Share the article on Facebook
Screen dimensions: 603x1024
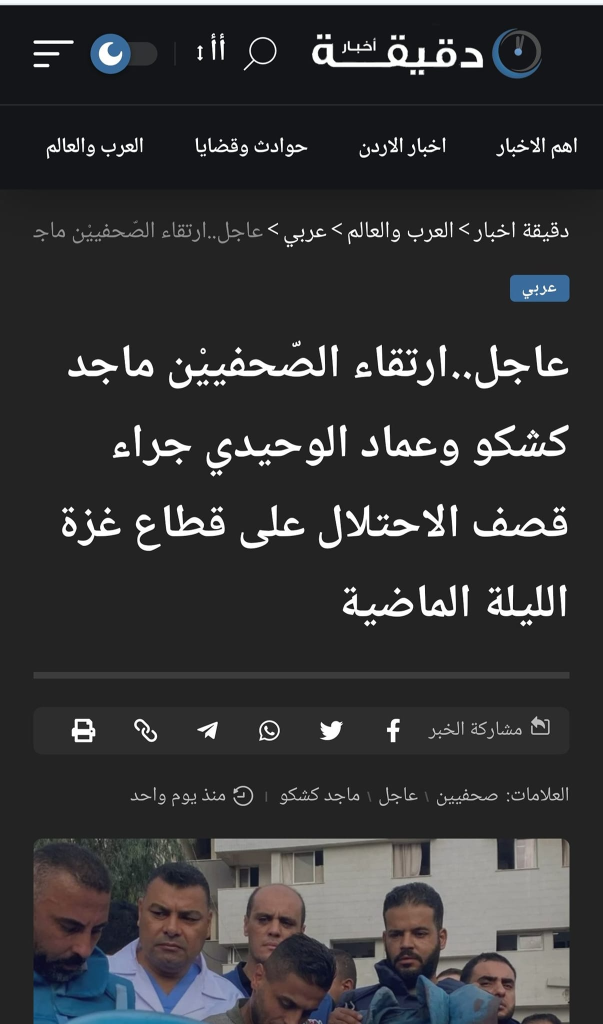393,730
